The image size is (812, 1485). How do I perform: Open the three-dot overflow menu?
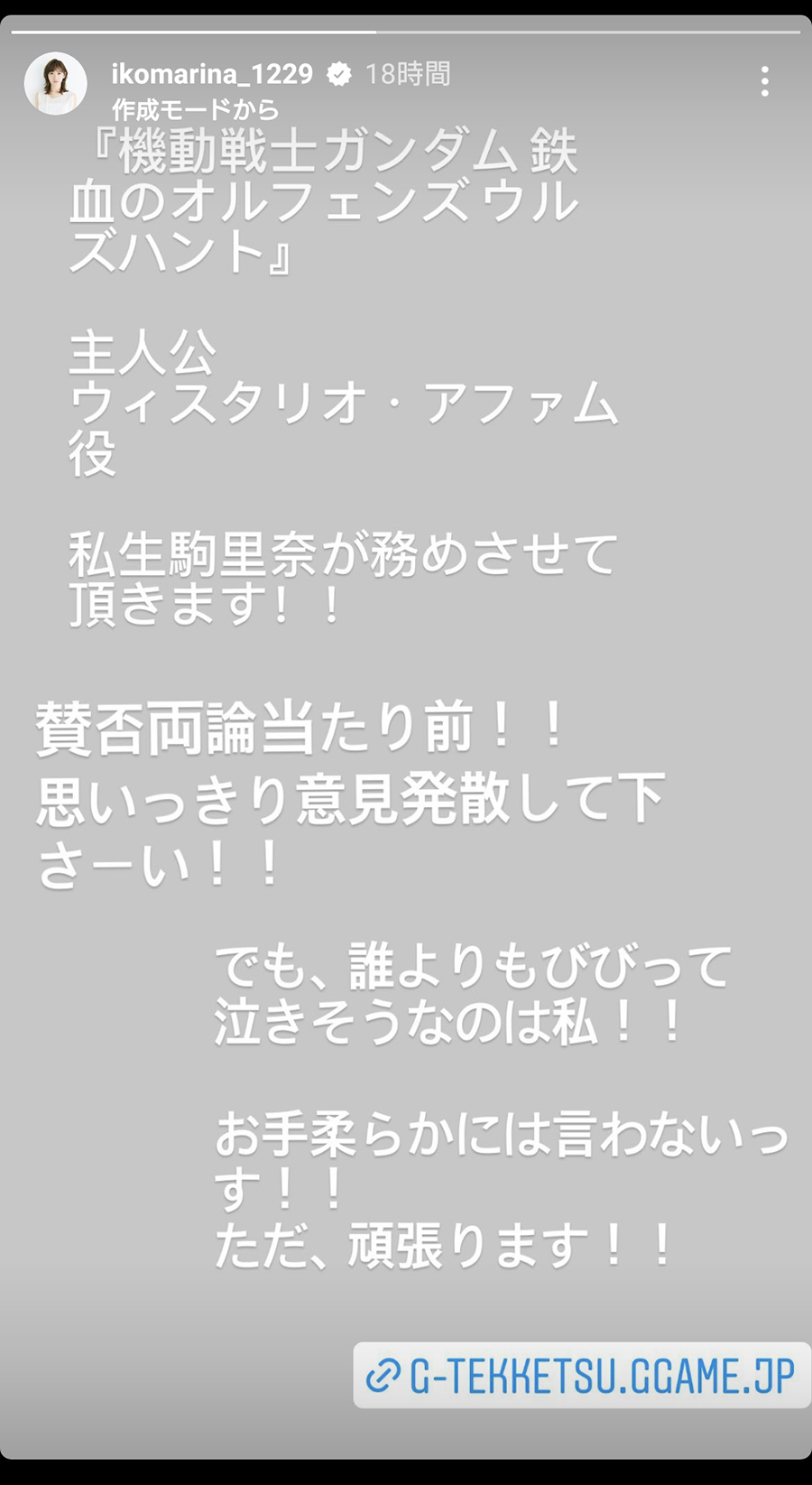point(764,81)
